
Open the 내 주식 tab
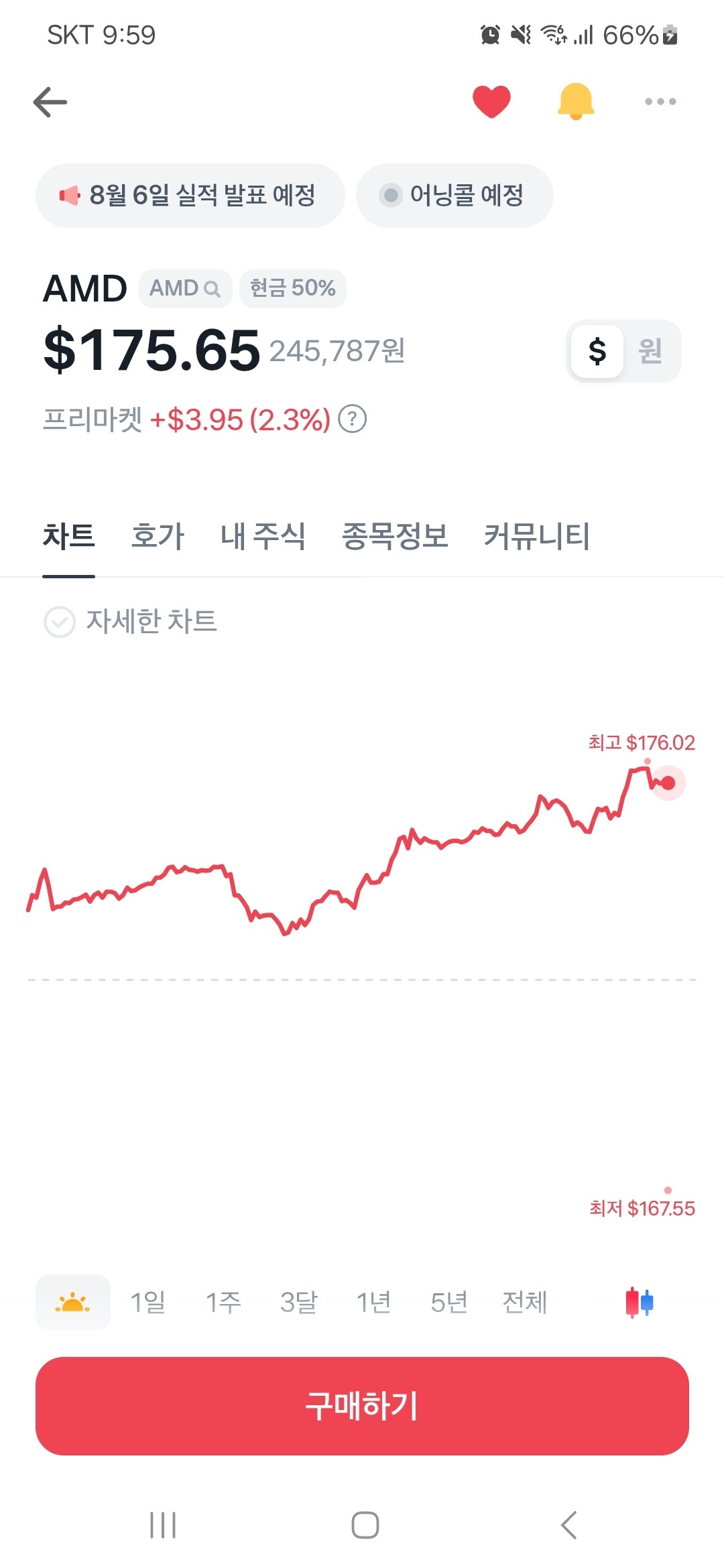pyautogui.click(x=263, y=536)
